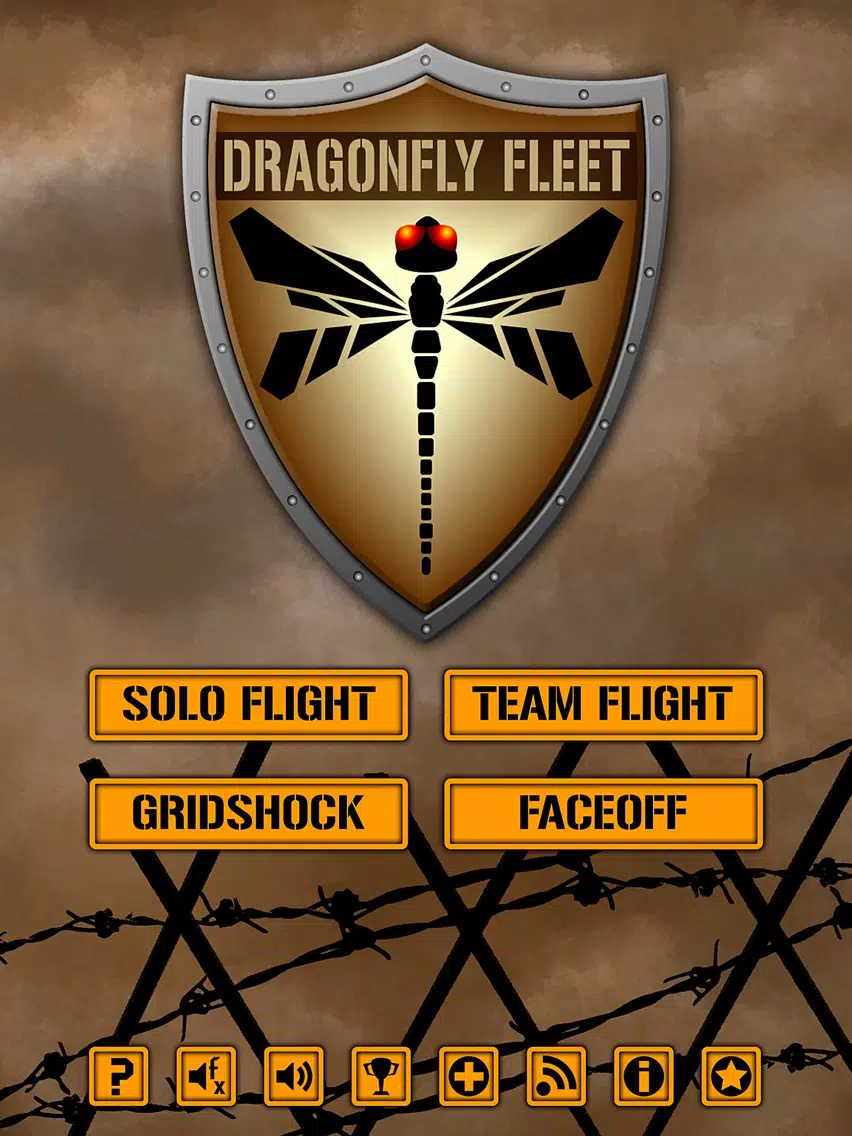
Task: Start a Solo Flight game
Action: (x=248, y=705)
